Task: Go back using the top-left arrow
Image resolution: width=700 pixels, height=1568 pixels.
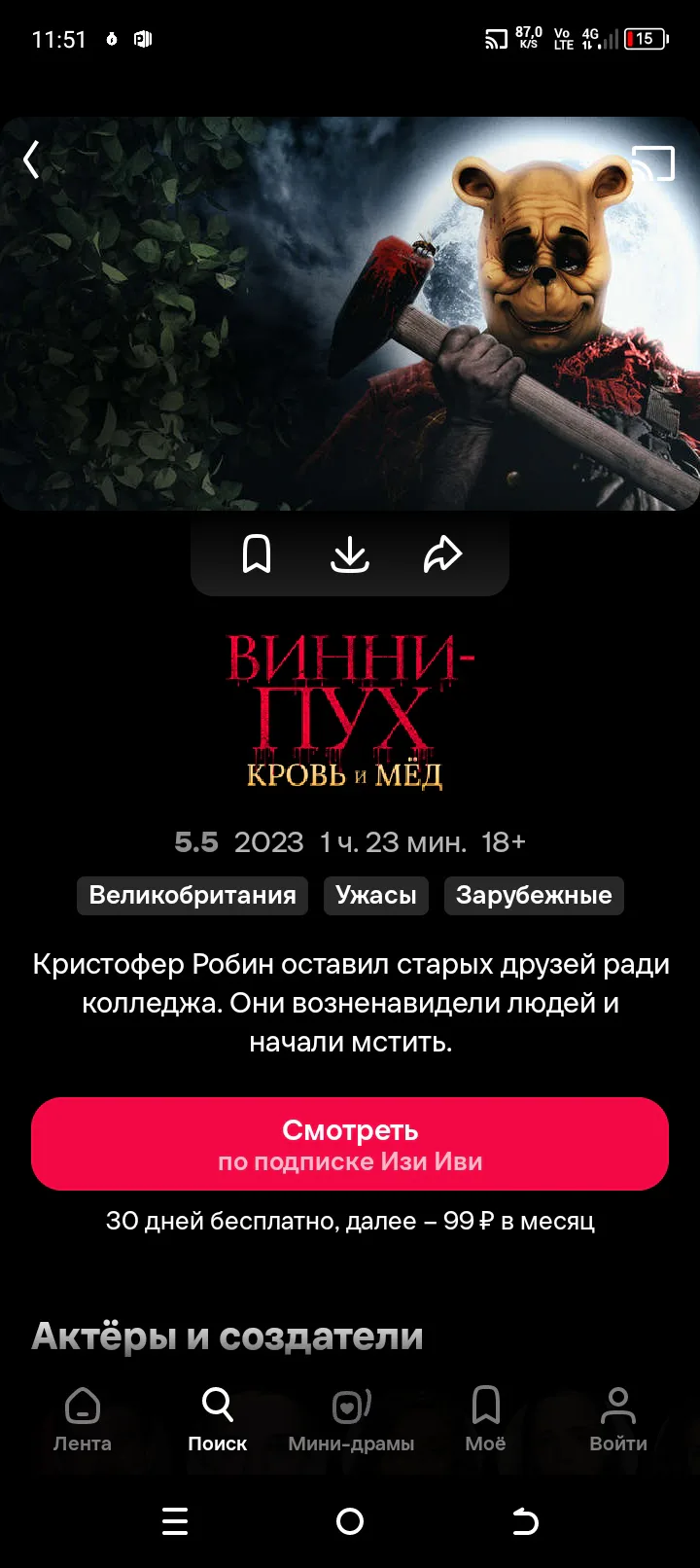Action: [x=32, y=160]
